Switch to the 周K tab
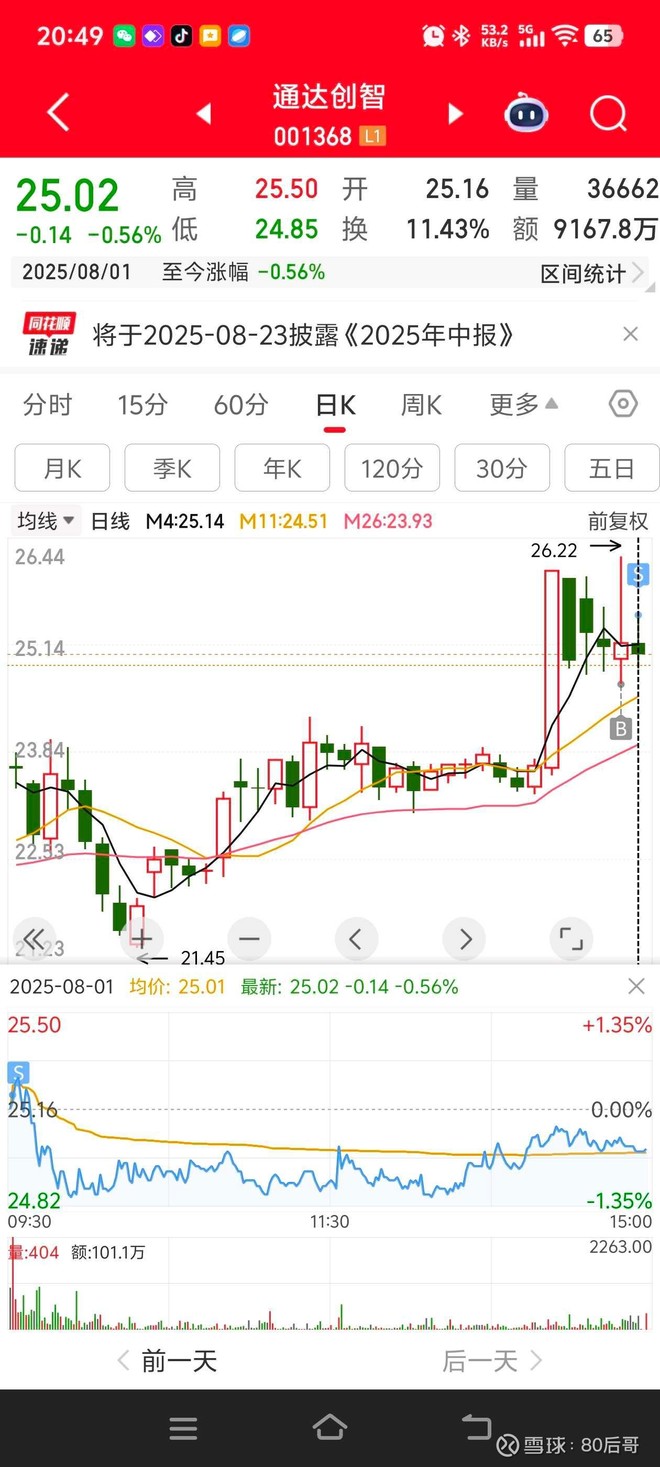The image size is (660, 1467). [x=421, y=405]
